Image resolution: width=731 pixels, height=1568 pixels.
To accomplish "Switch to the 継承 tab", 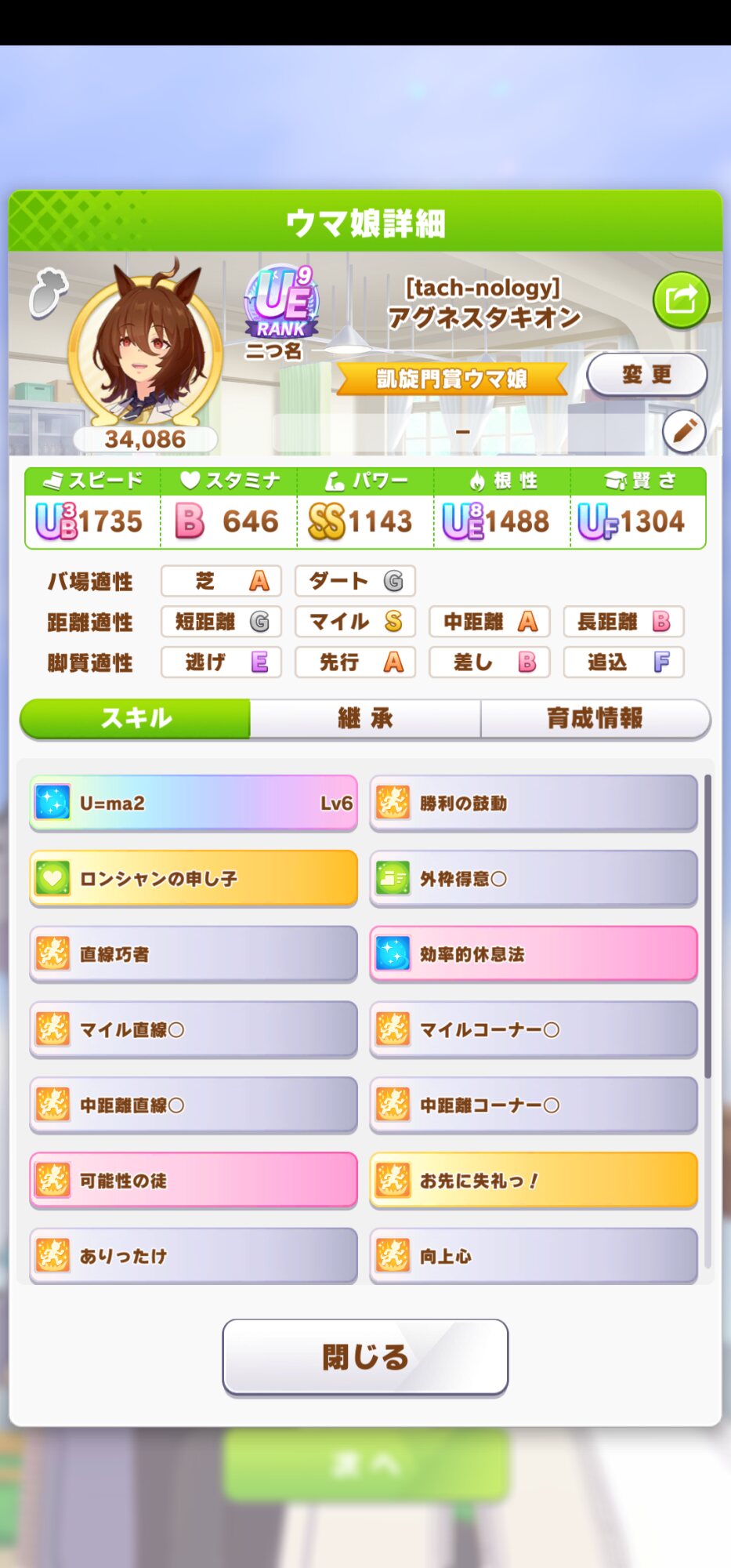I will [365, 718].
